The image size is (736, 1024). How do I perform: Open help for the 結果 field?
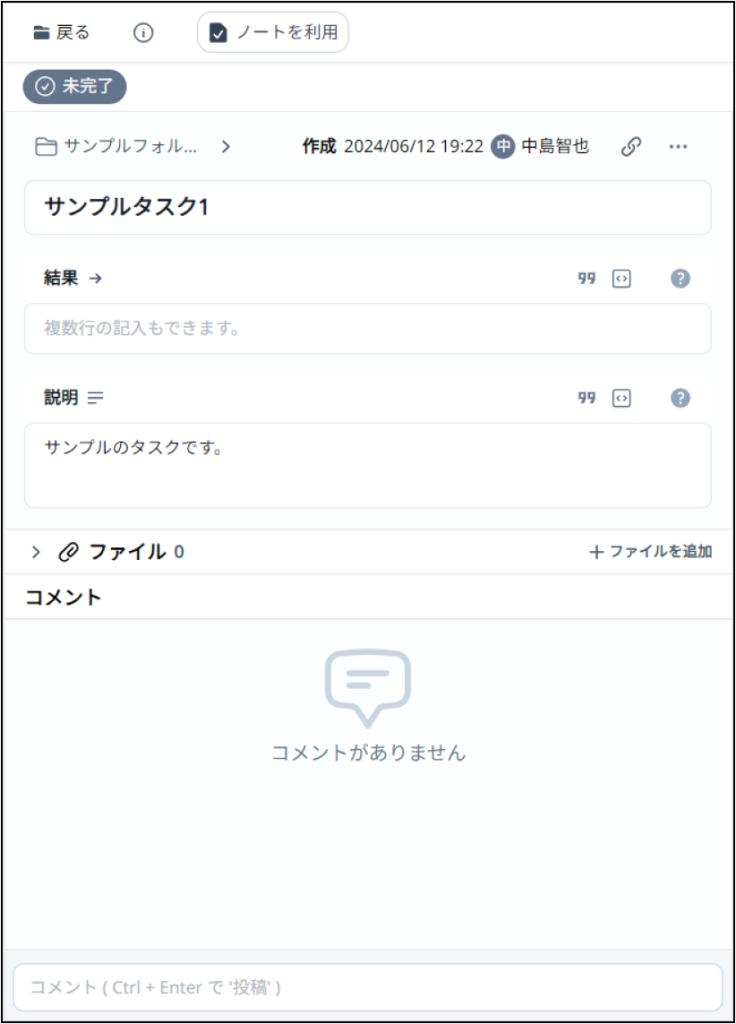[x=680, y=279]
